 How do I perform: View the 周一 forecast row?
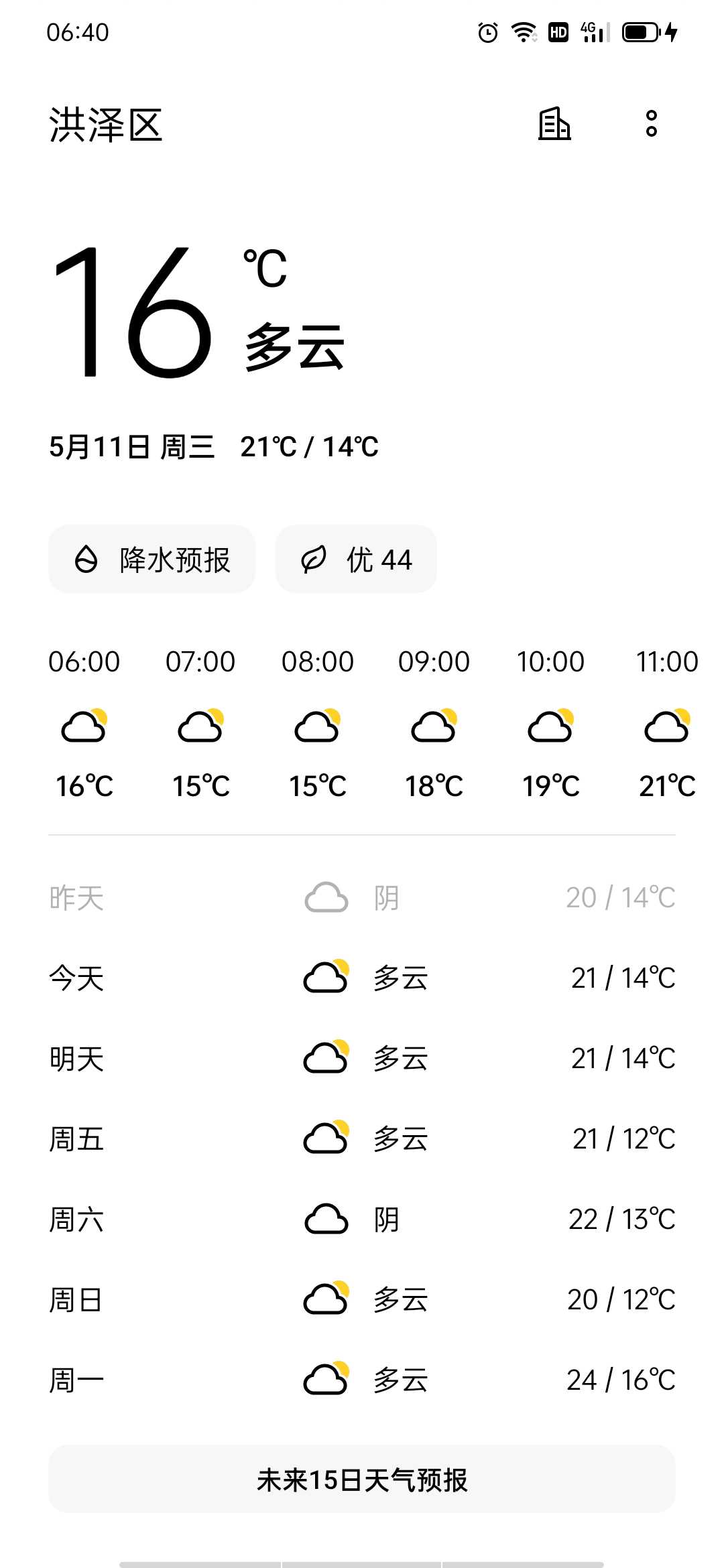pyautogui.click(x=362, y=1380)
